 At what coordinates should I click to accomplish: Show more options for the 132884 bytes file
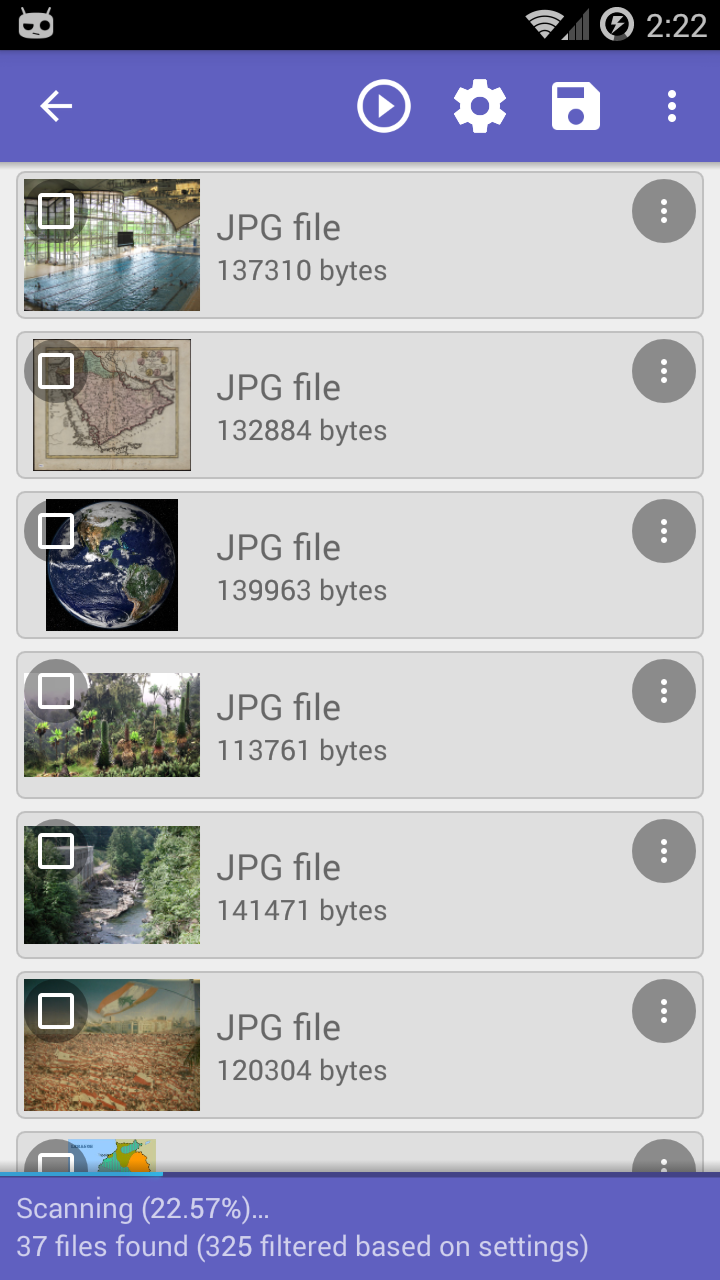(663, 371)
